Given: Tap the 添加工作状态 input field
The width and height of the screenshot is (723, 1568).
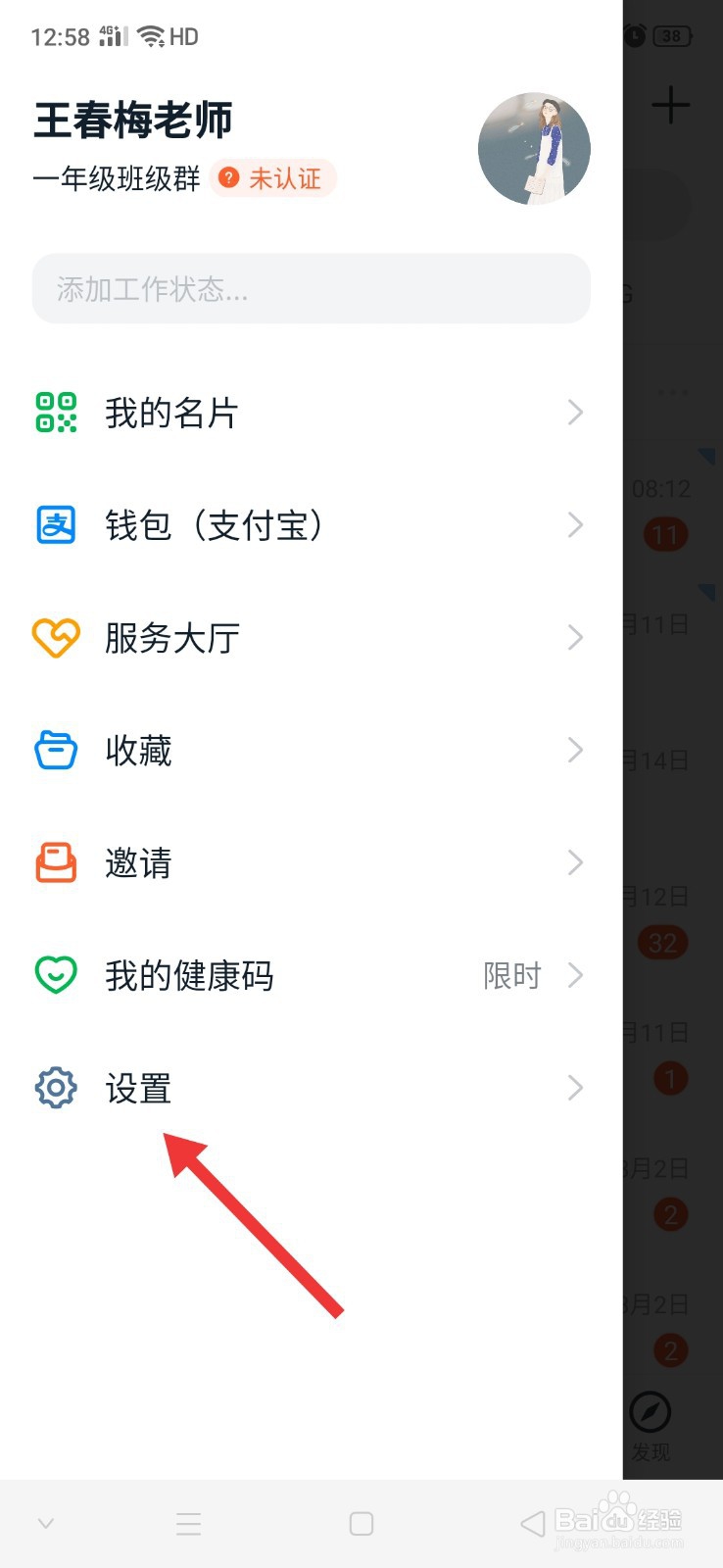Looking at the screenshot, I should point(311,289).
